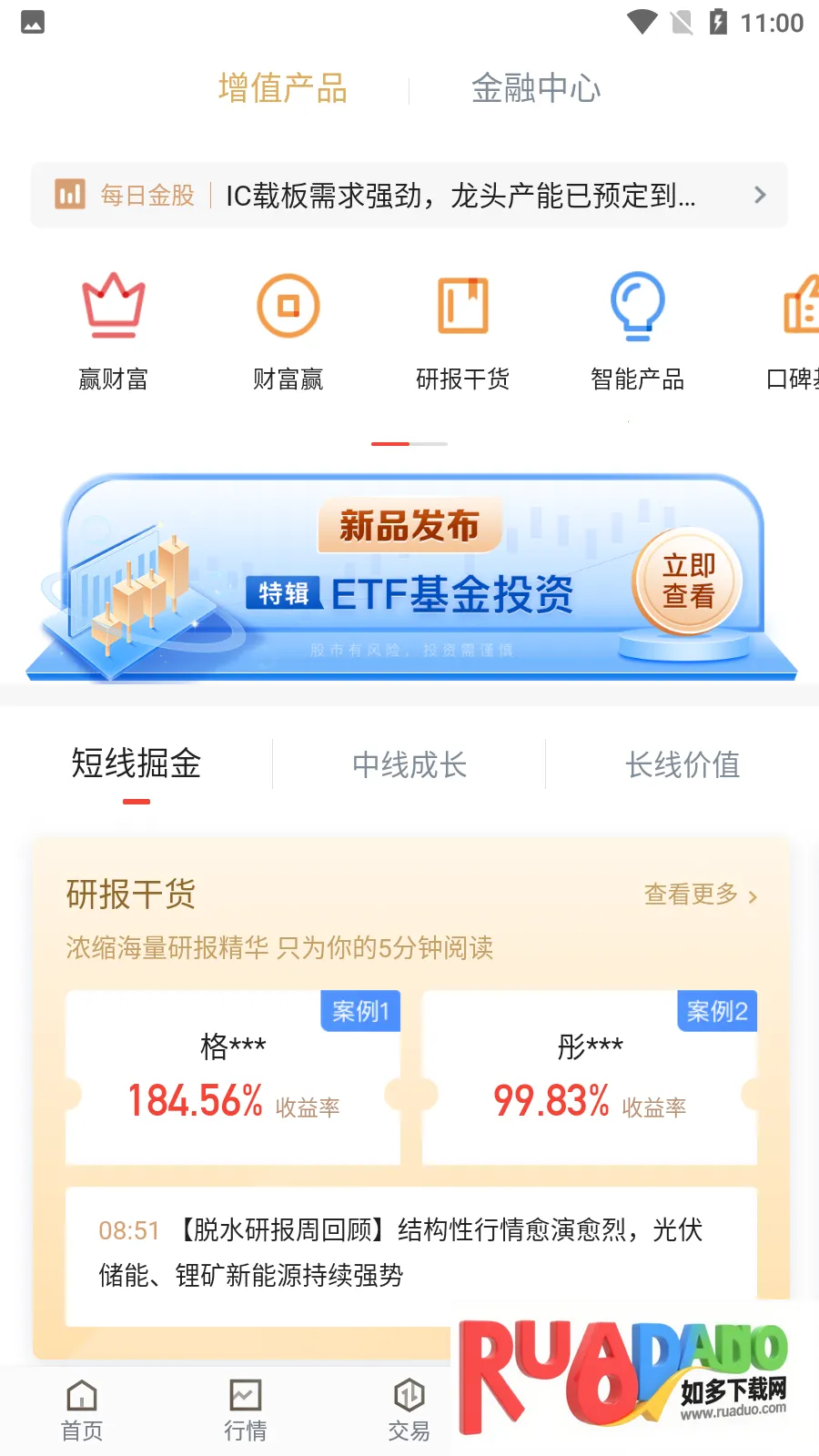Screen dimensions: 819x1456
Task: Go to the 交易 tab
Action: [x=409, y=1410]
